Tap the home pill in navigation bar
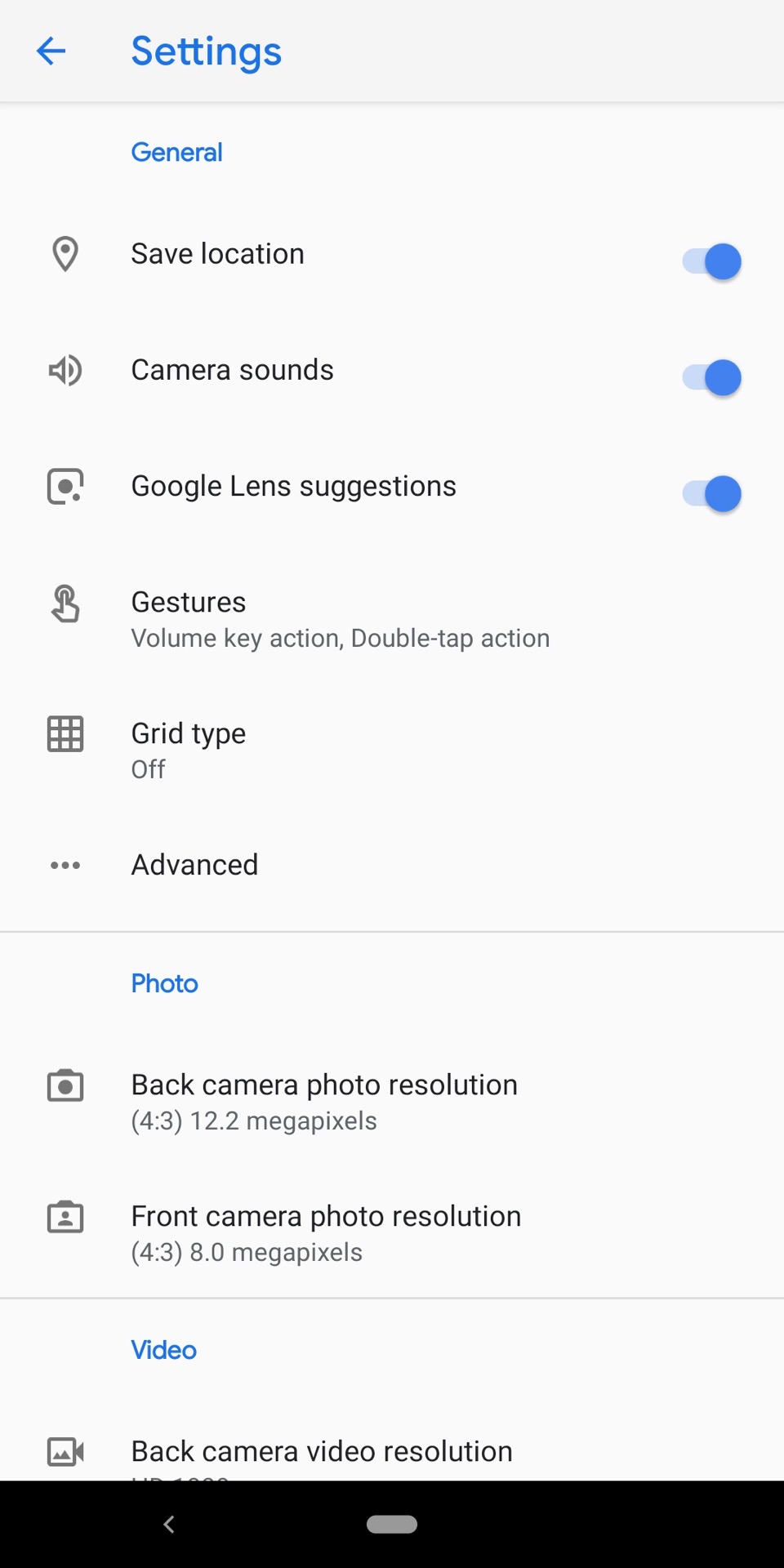The image size is (784, 1568). (x=392, y=1524)
